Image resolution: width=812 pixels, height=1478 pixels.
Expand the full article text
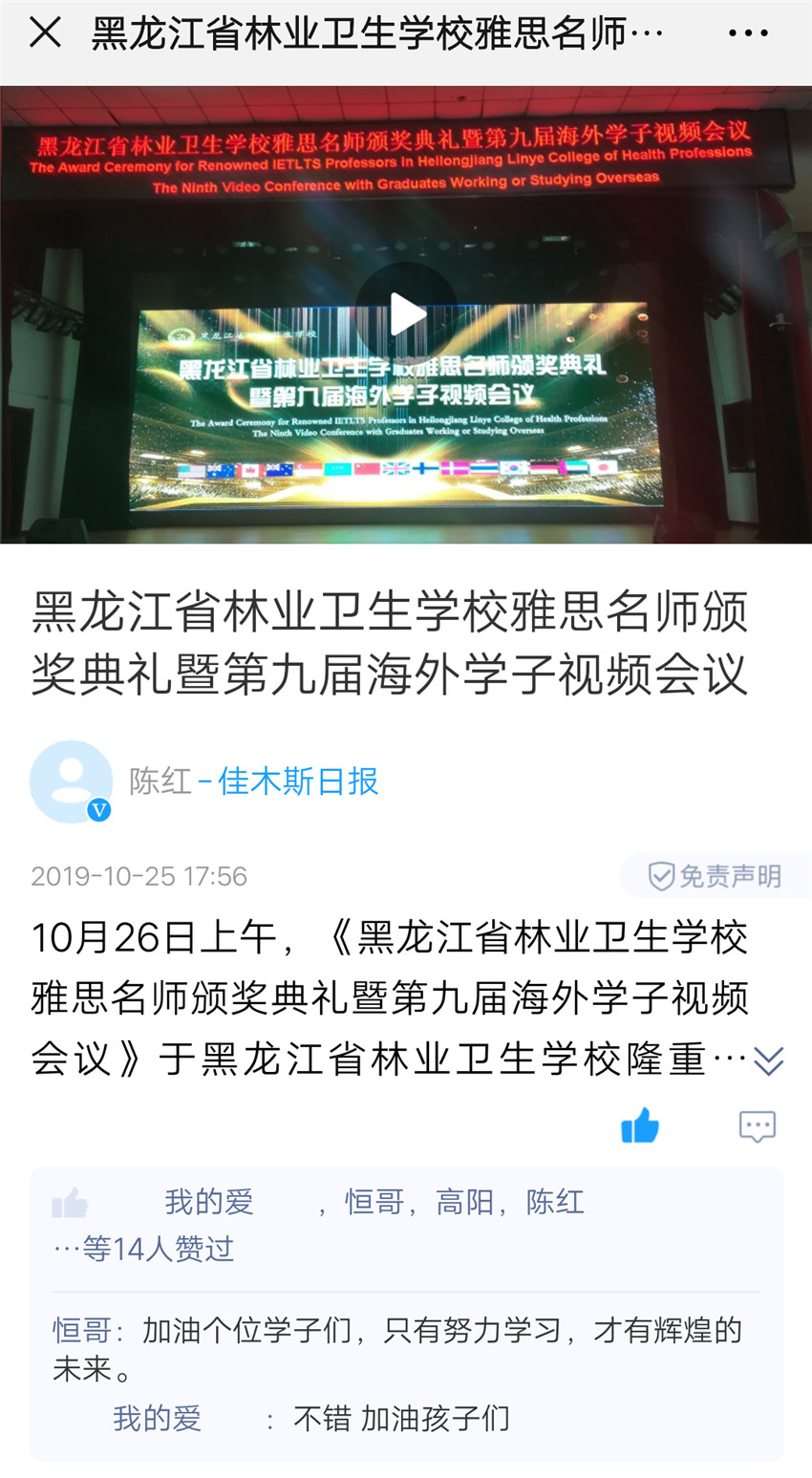(x=768, y=1060)
